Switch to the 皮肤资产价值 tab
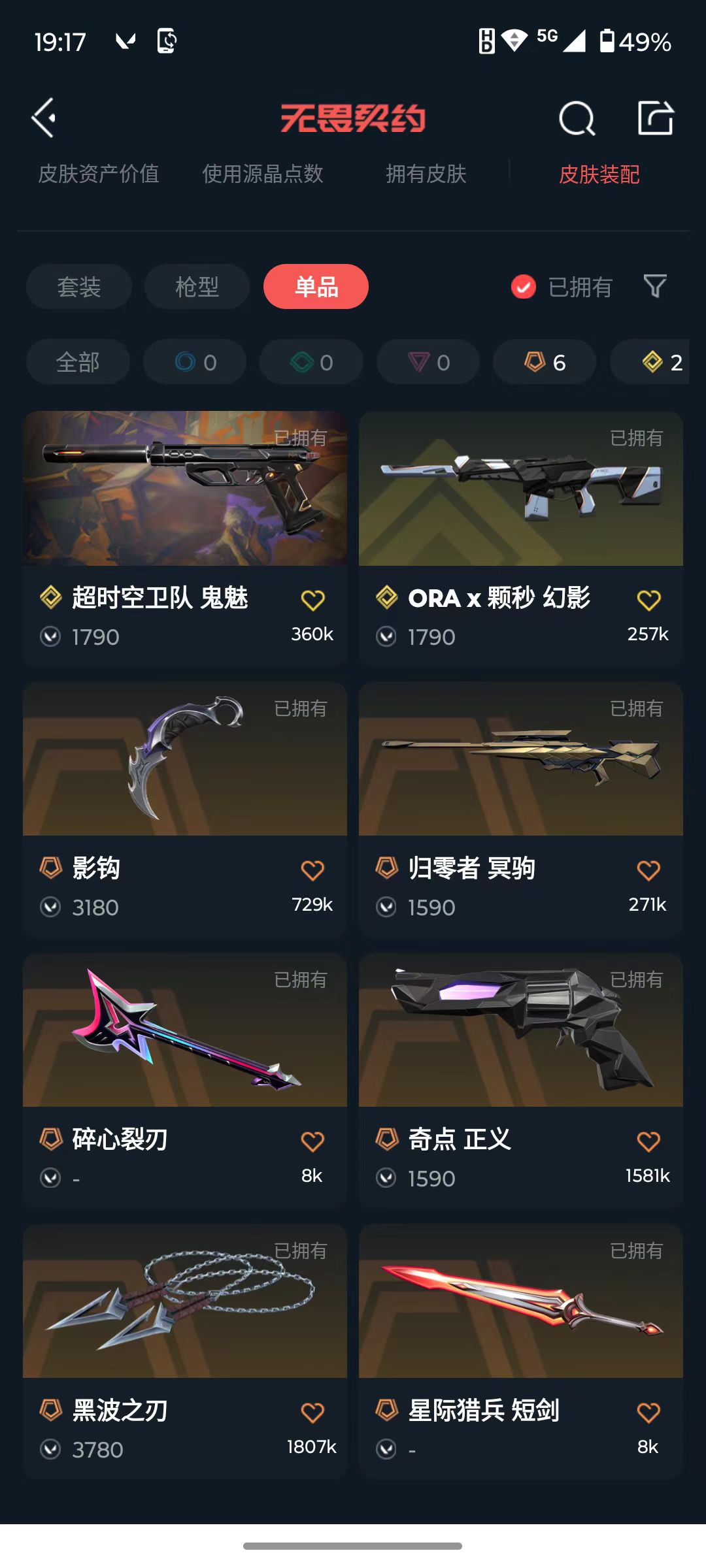The width and height of the screenshot is (706, 1568). [99, 174]
